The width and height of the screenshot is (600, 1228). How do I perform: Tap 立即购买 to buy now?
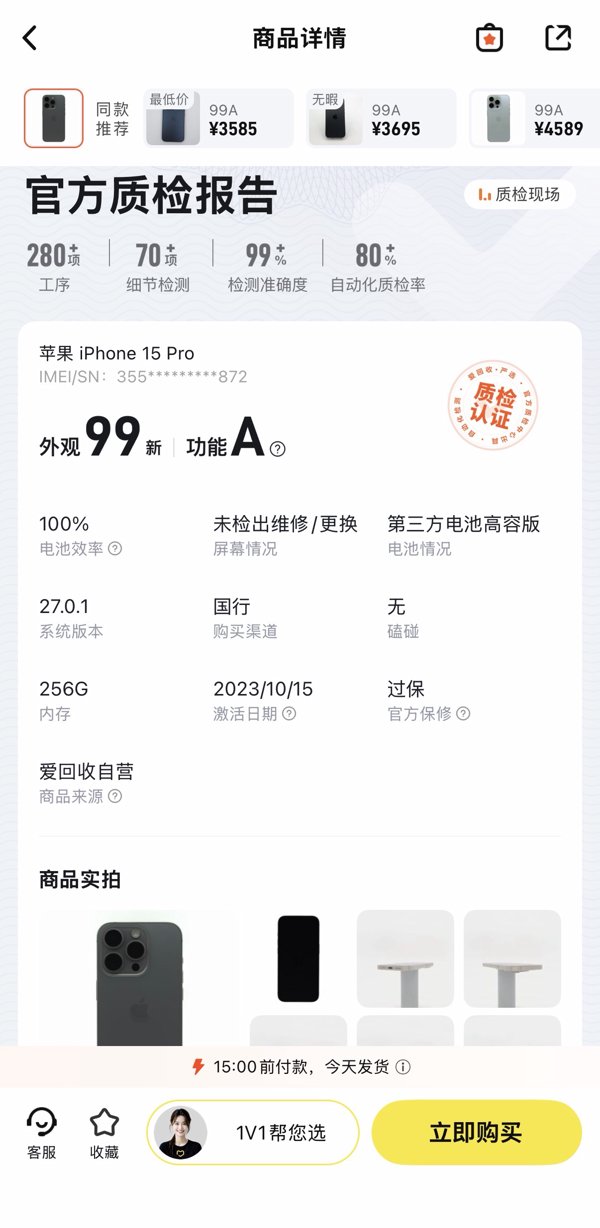pyautogui.click(x=476, y=1133)
